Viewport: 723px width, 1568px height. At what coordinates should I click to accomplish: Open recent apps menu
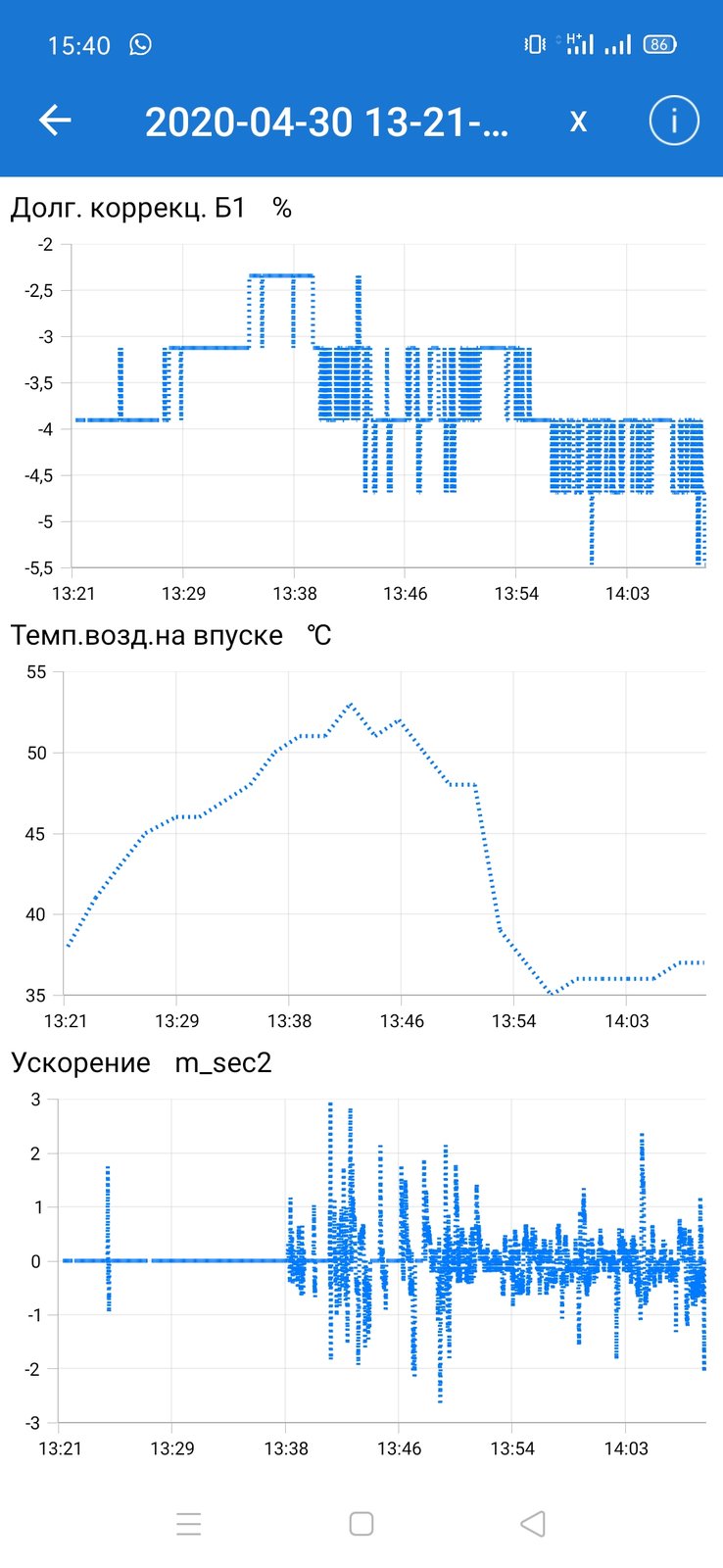[x=189, y=1523]
